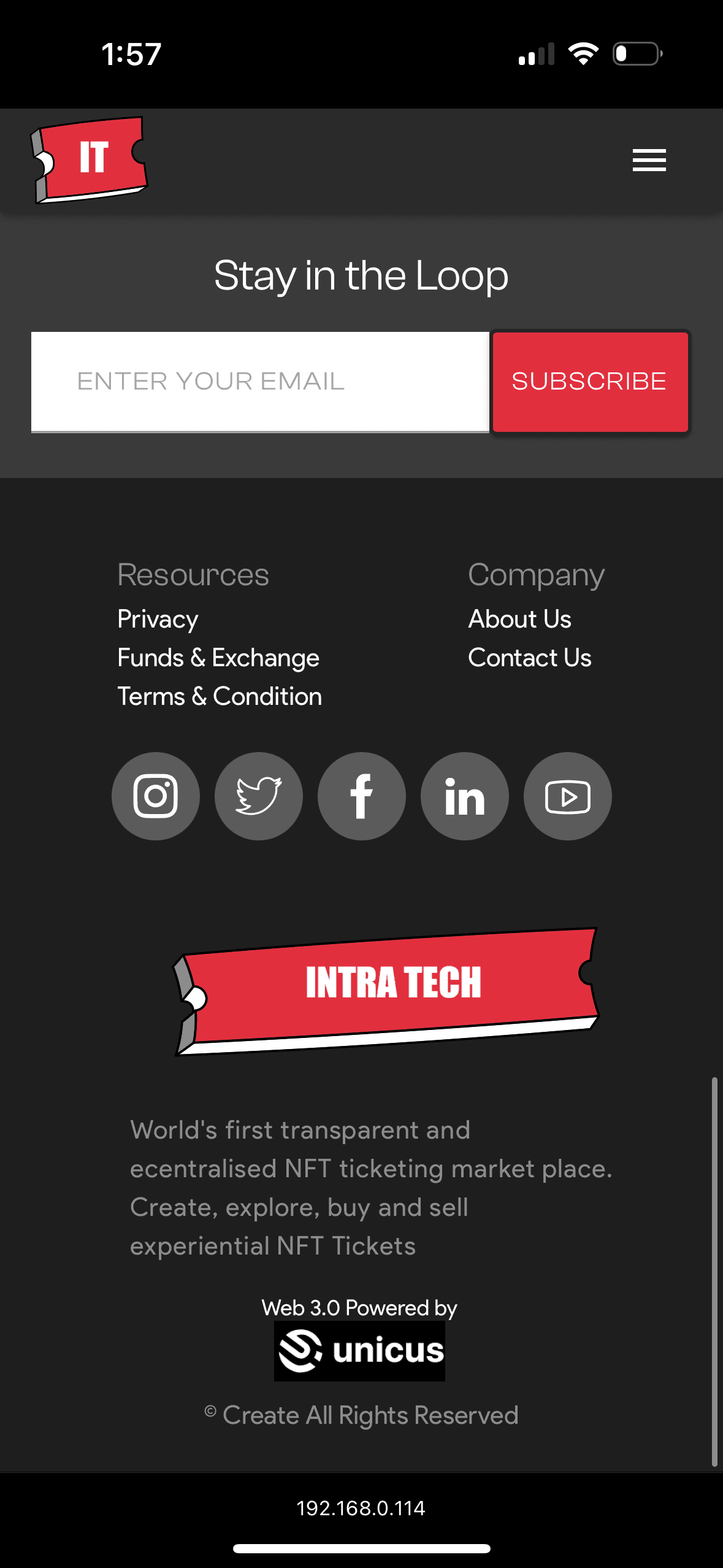Image resolution: width=723 pixels, height=1568 pixels.
Task: Open the LinkedIn page
Action: [465, 796]
